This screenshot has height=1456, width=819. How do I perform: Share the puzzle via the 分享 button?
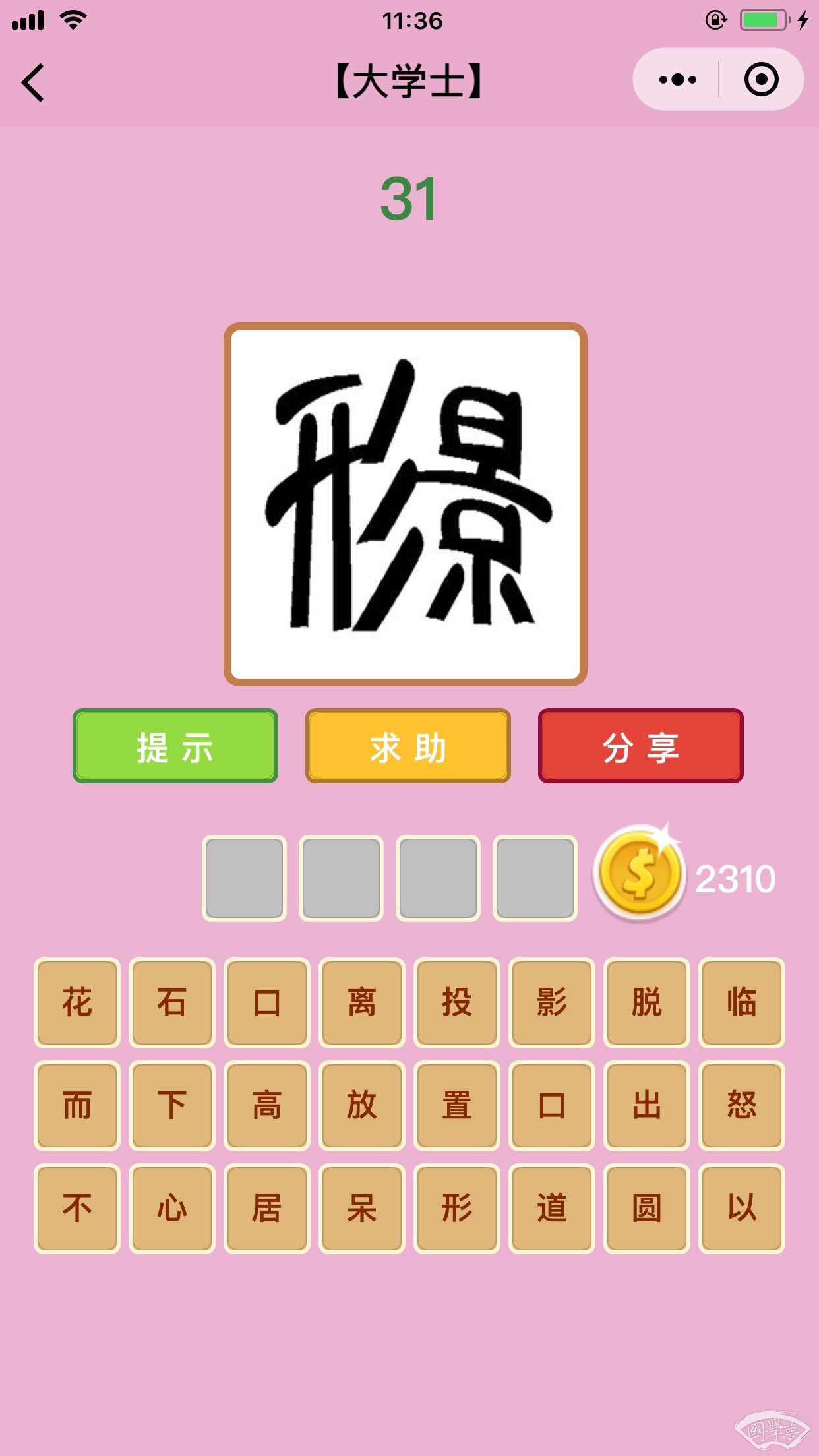click(640, 746)
